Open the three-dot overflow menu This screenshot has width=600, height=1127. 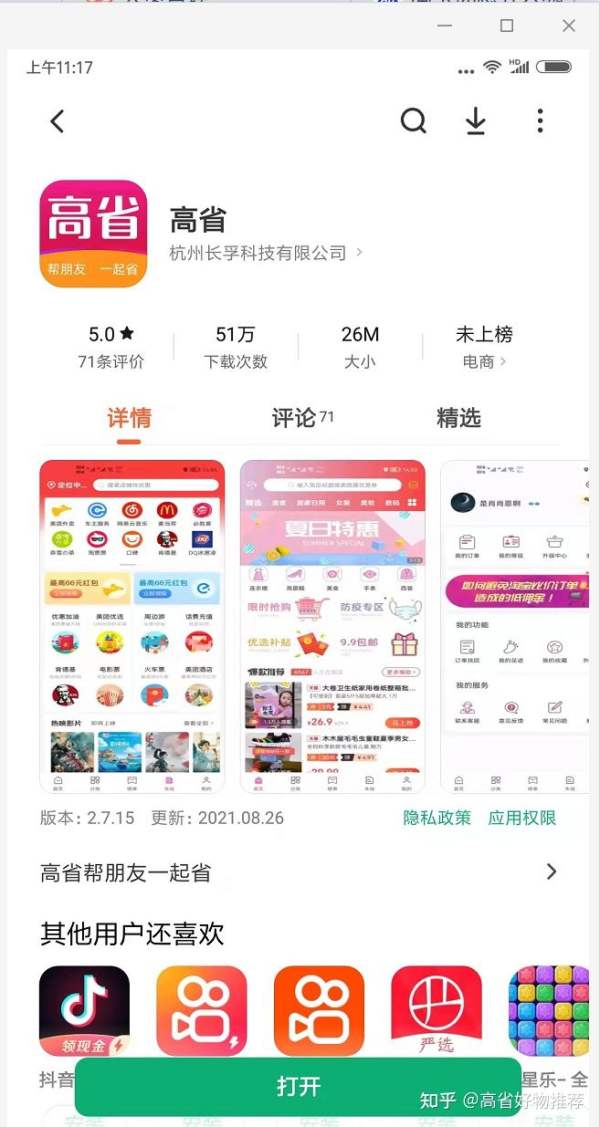pos(540,121)
